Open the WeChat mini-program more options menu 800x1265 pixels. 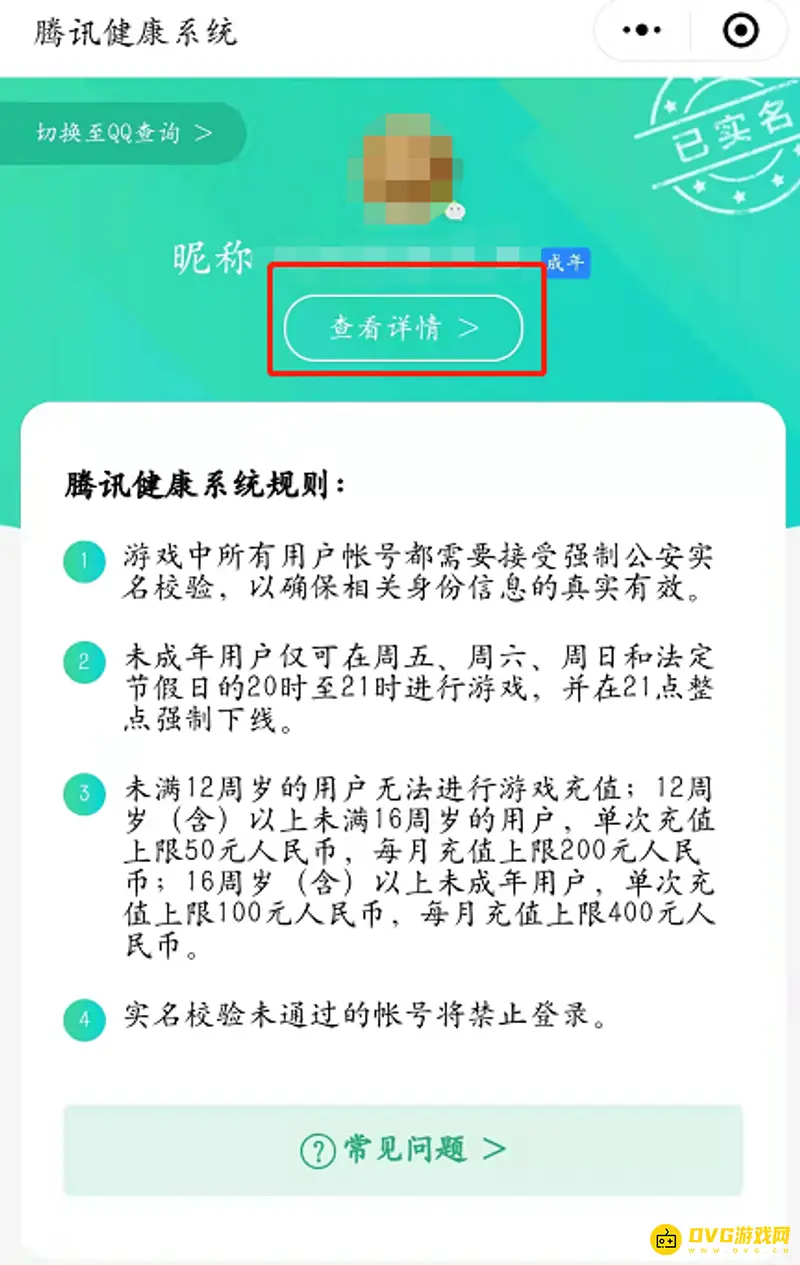[x=638, y=30]
